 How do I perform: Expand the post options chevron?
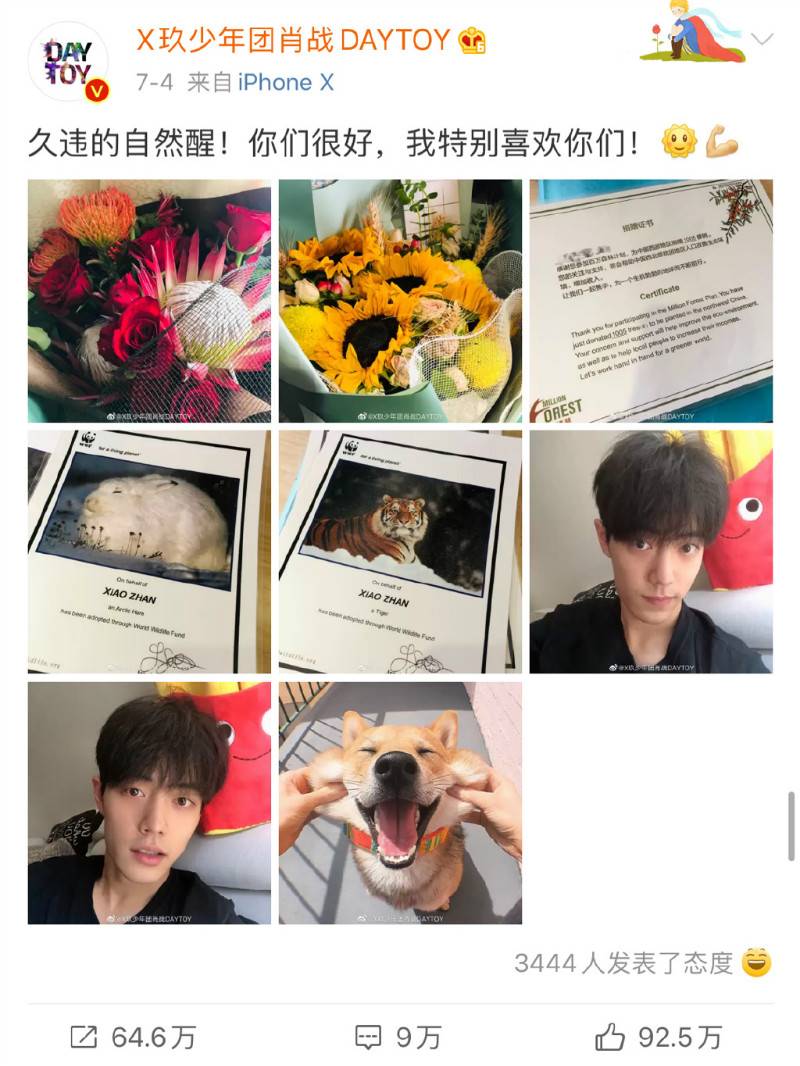click(762, 40)
